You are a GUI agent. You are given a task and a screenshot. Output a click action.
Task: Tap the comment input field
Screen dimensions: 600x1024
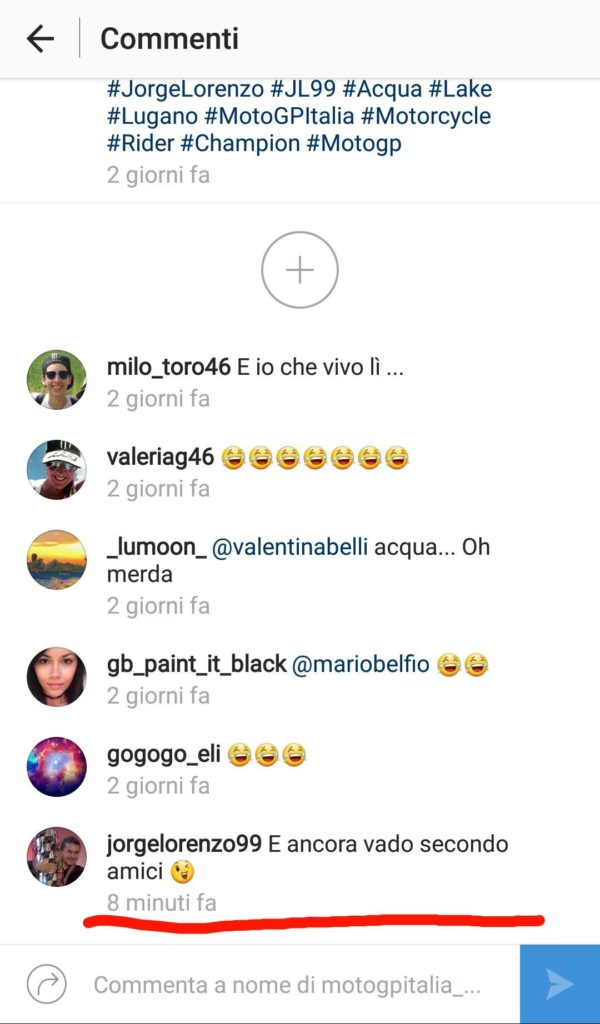pos(287,984)
